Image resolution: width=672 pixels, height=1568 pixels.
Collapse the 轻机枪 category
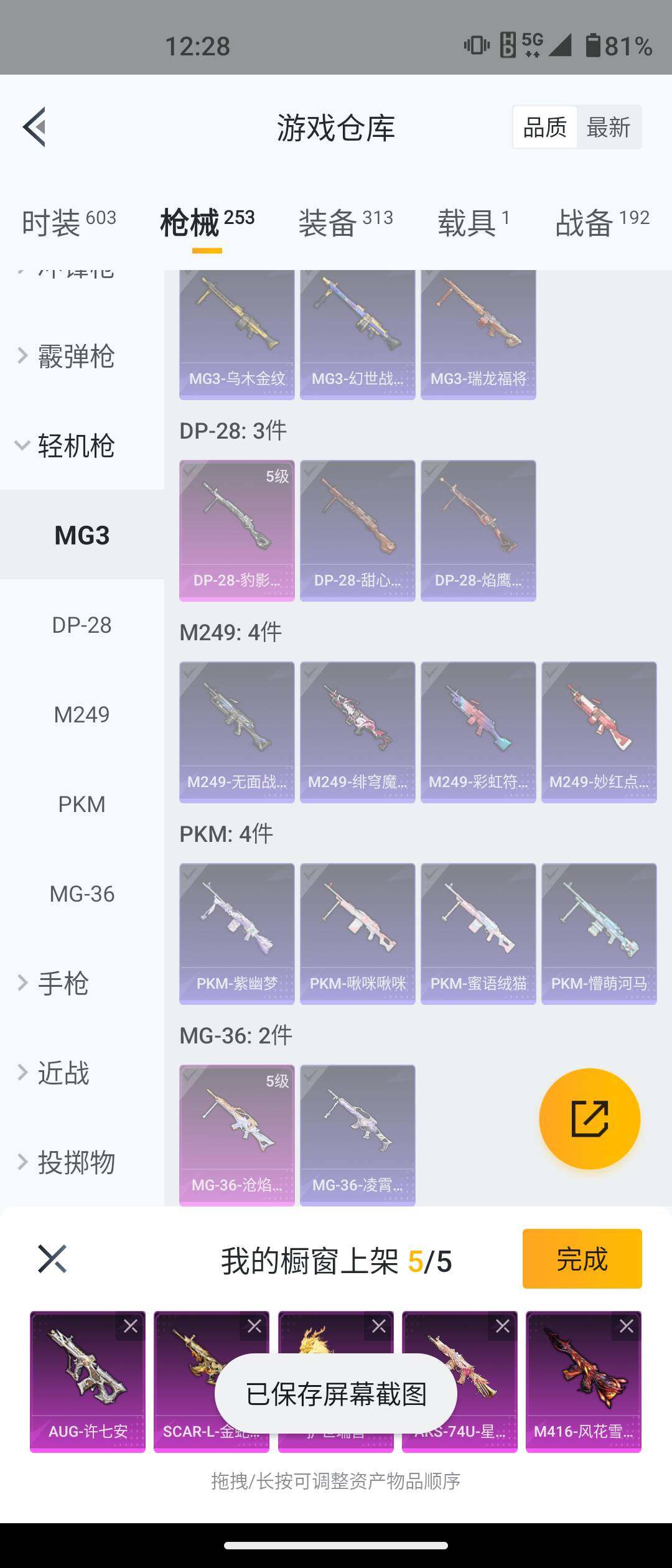75,446
